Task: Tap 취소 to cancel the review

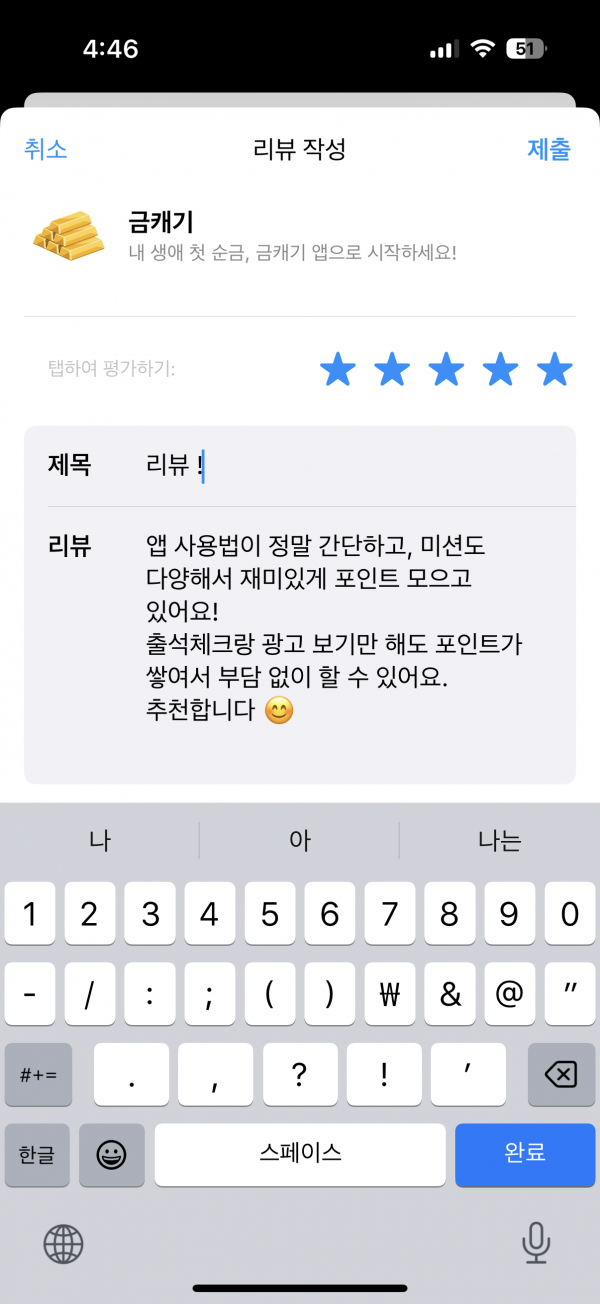Action: [x=45, y=150]
